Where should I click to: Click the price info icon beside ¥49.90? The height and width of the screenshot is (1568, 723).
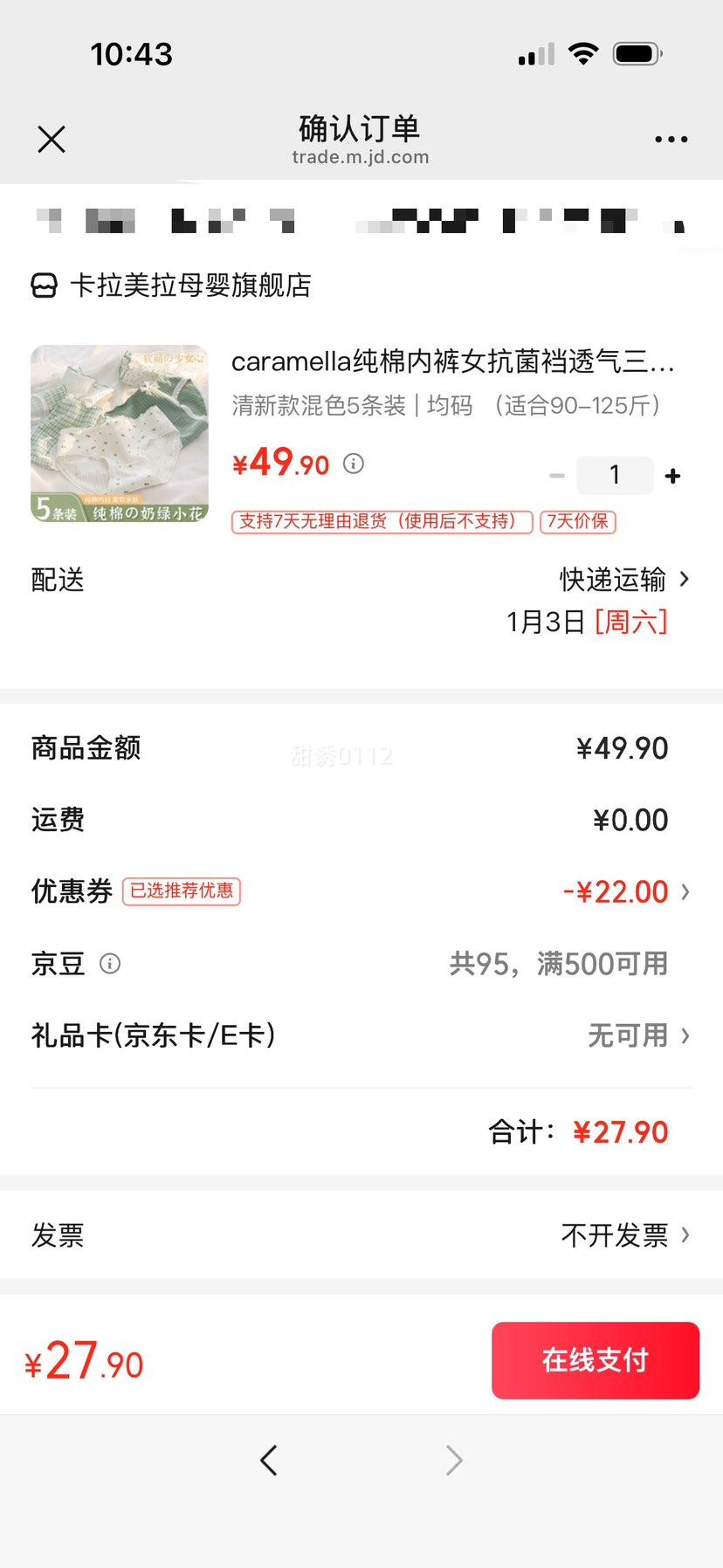[x=353, y=464]
